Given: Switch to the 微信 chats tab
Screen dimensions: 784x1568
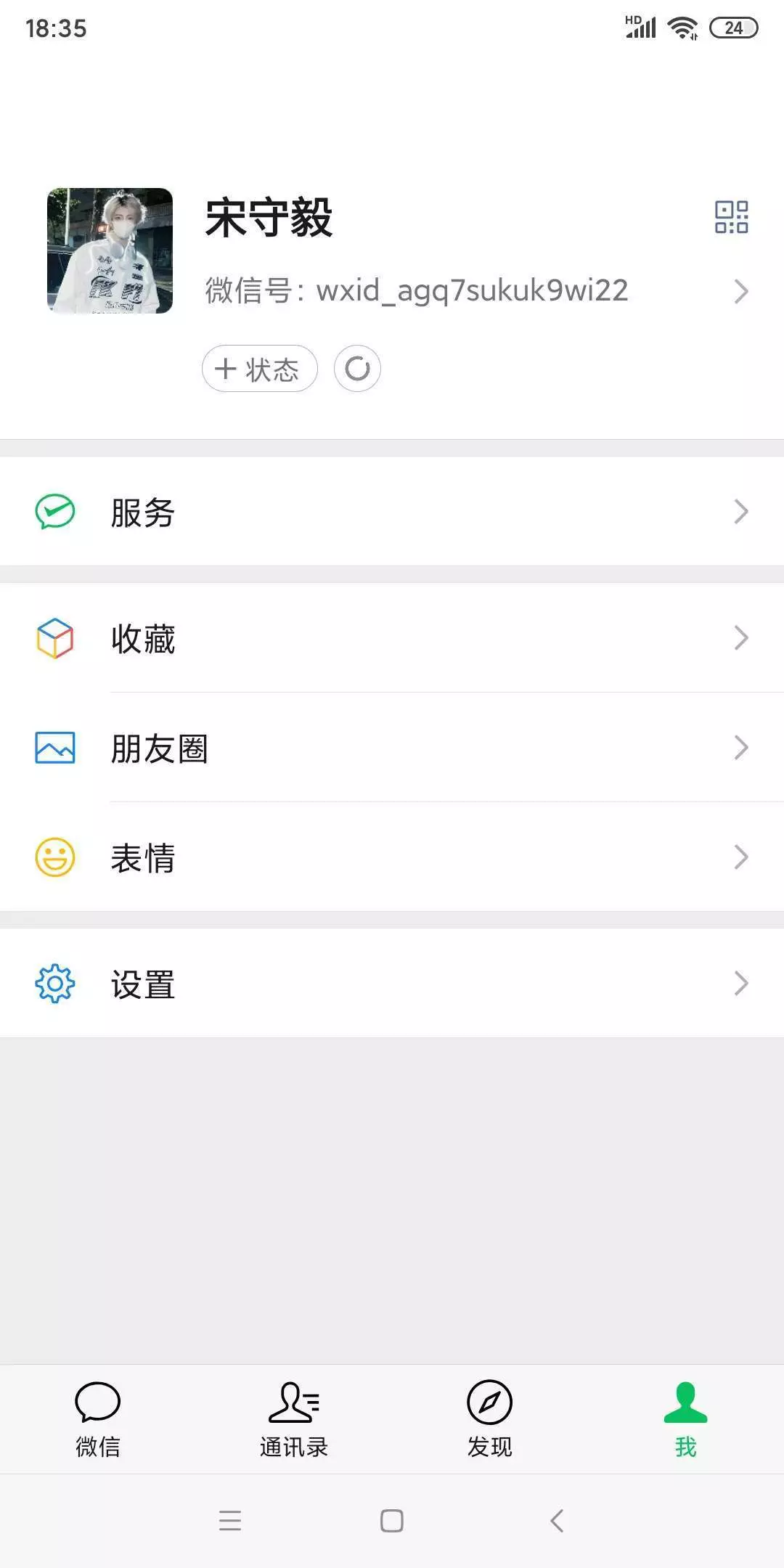Looking at the screenshot, I should (98, 1419).
